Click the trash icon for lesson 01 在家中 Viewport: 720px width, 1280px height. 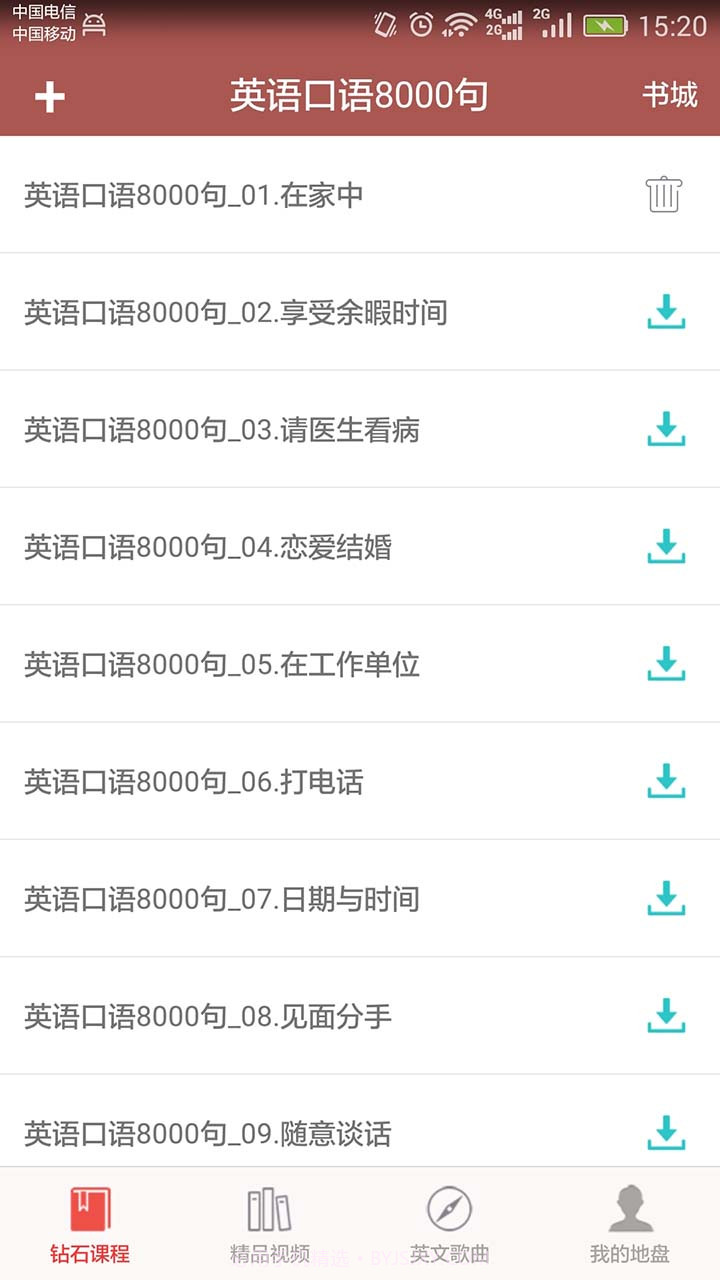pos(664,195)
